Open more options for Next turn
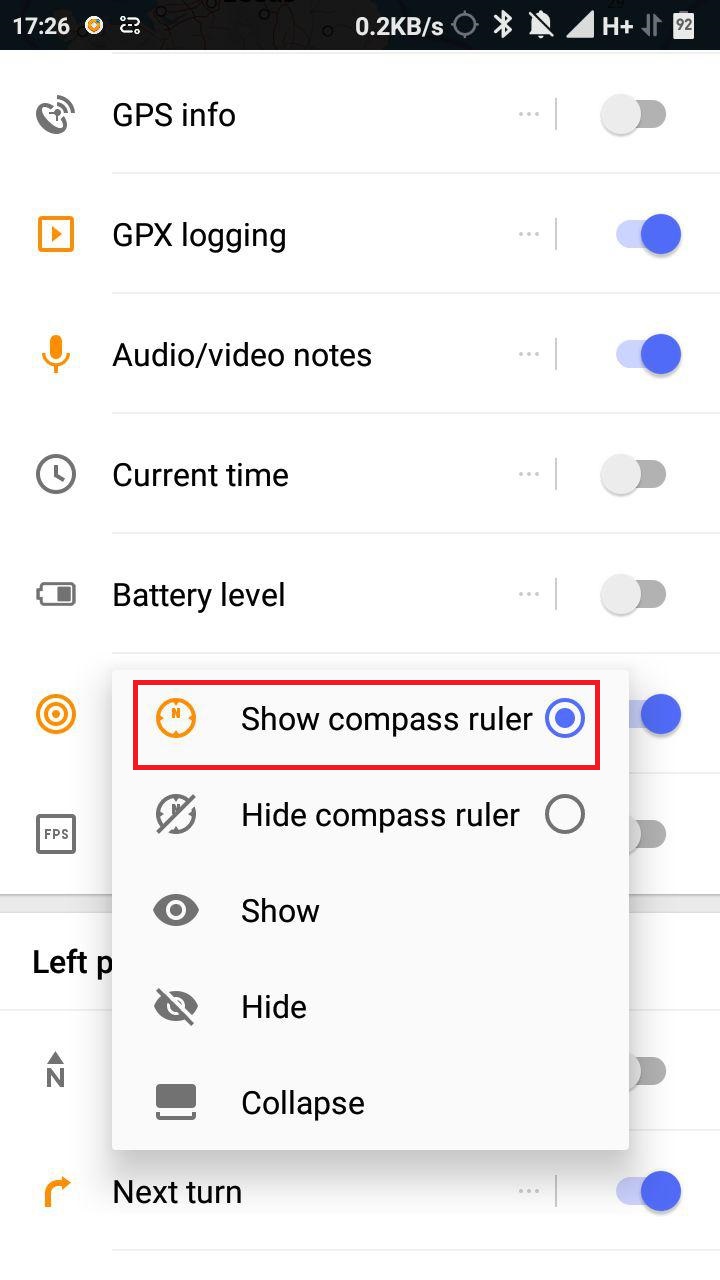Viewport: 720px width, 1280px height. [x=529, y=1192]
